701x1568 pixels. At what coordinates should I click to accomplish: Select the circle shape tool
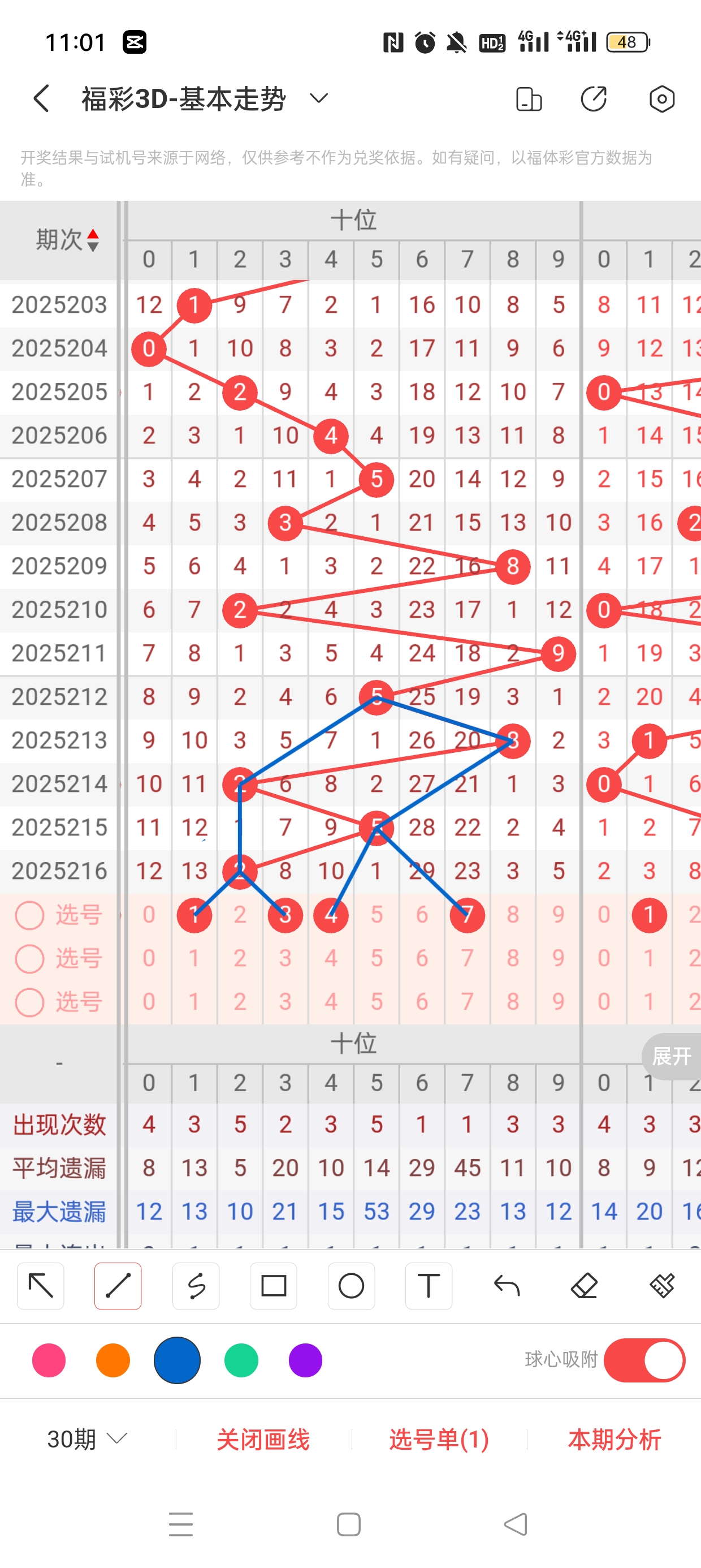[351, 1286]
